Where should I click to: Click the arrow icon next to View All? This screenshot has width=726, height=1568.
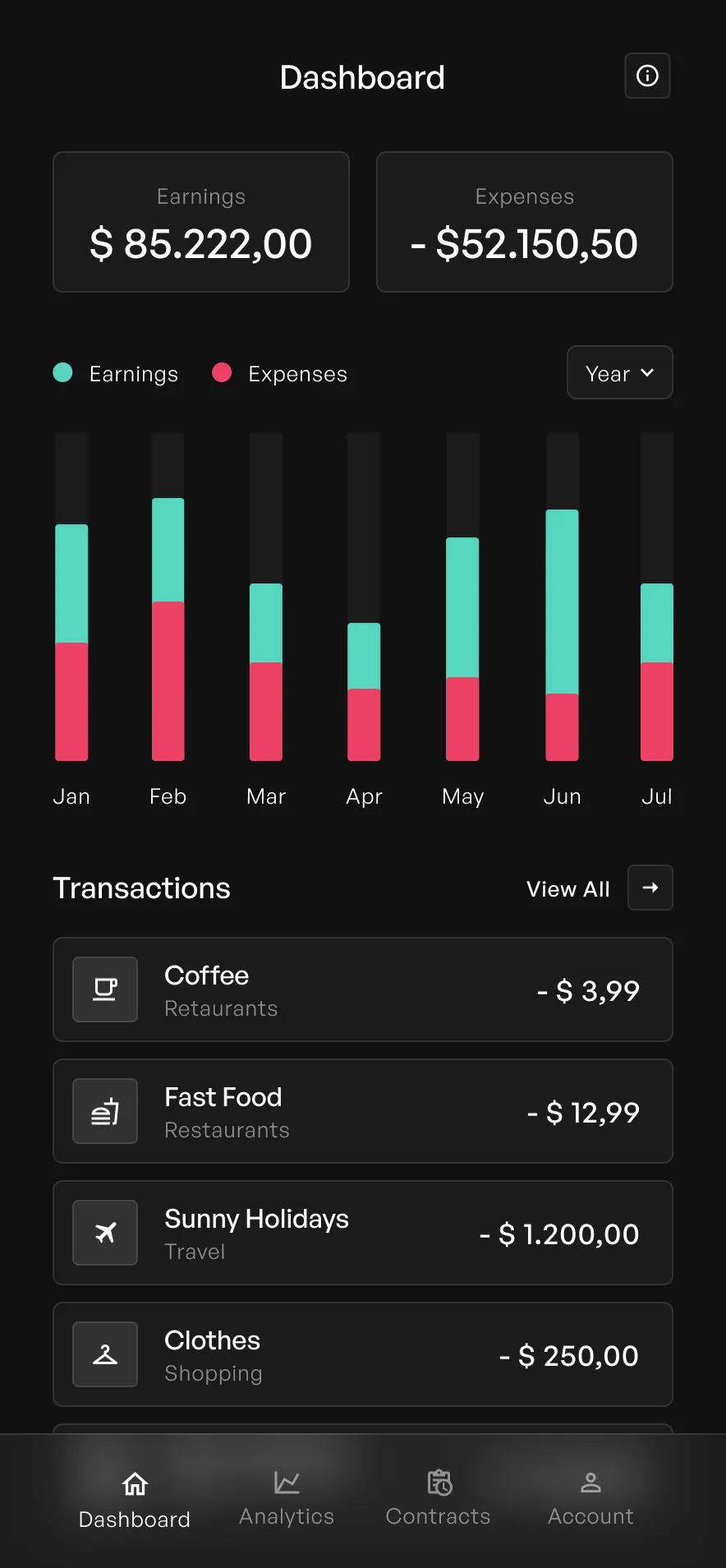pyautogui.click(x=650, y=888)
